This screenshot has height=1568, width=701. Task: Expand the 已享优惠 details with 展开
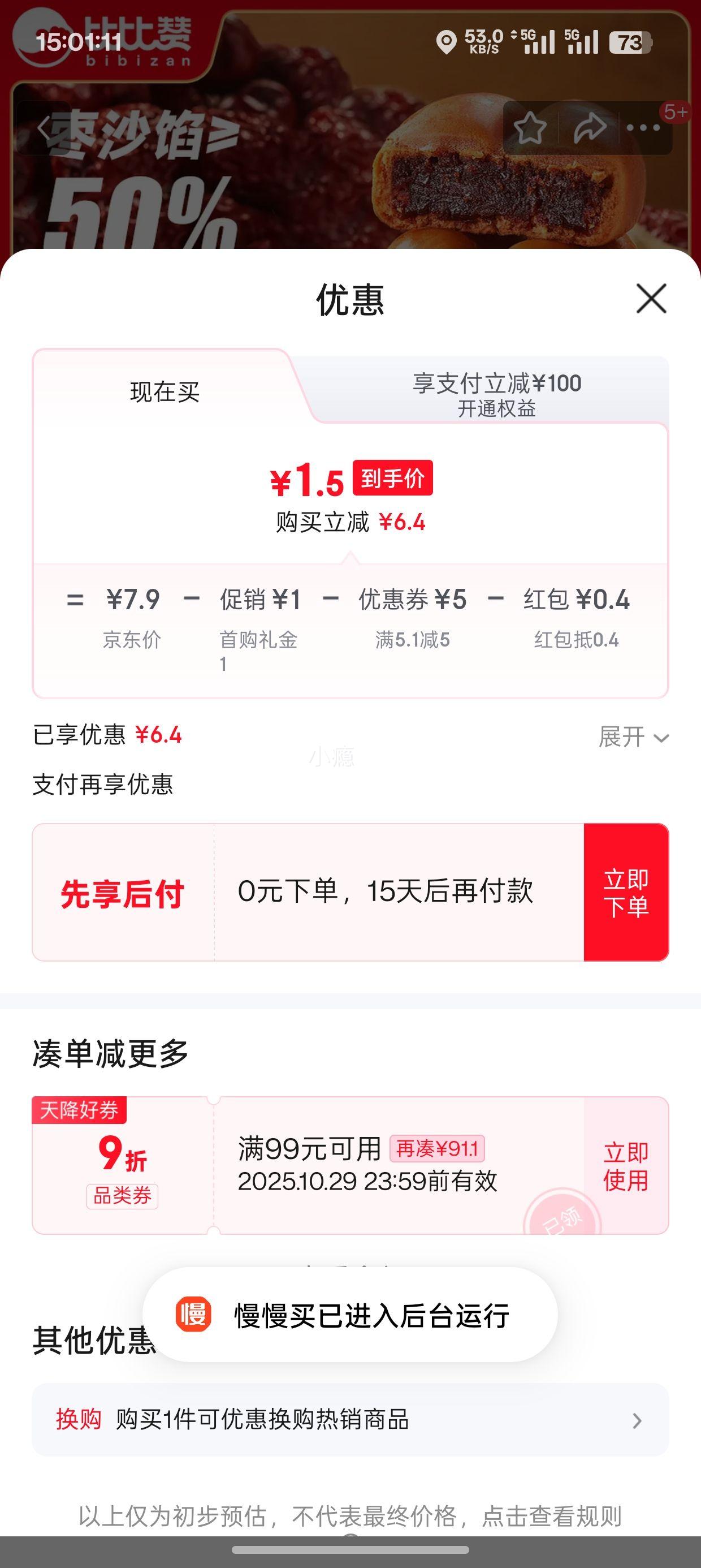click(633, 737)
